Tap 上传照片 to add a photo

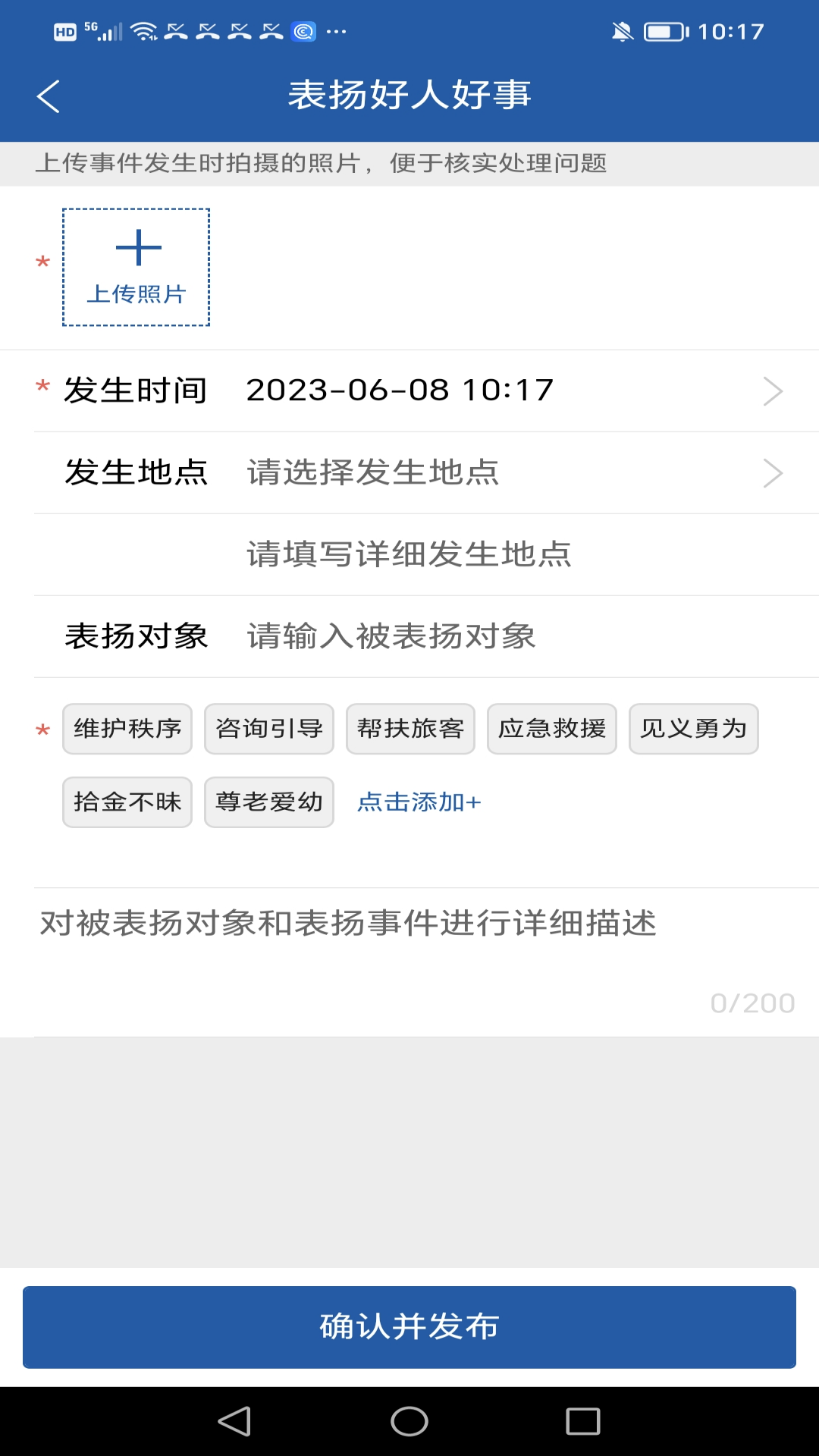pyautogui.click(x=136, y=267)
